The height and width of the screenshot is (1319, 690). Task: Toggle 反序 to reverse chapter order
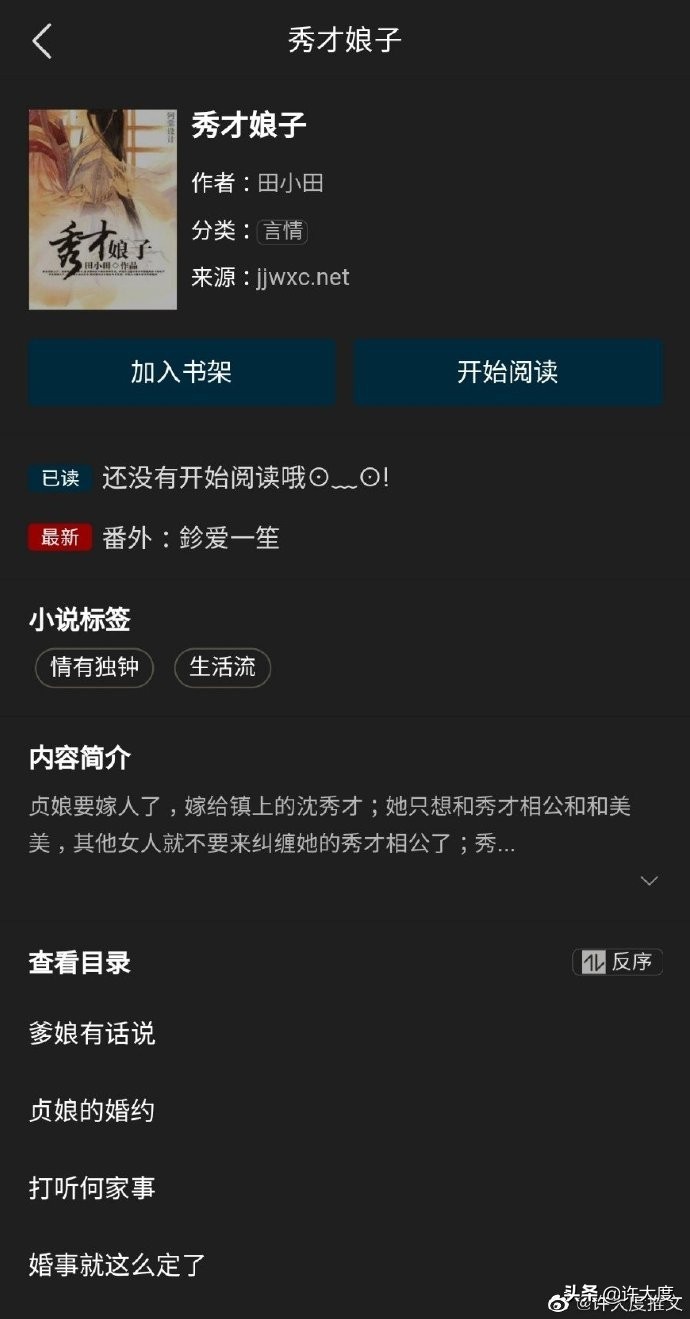pos(618,962)
